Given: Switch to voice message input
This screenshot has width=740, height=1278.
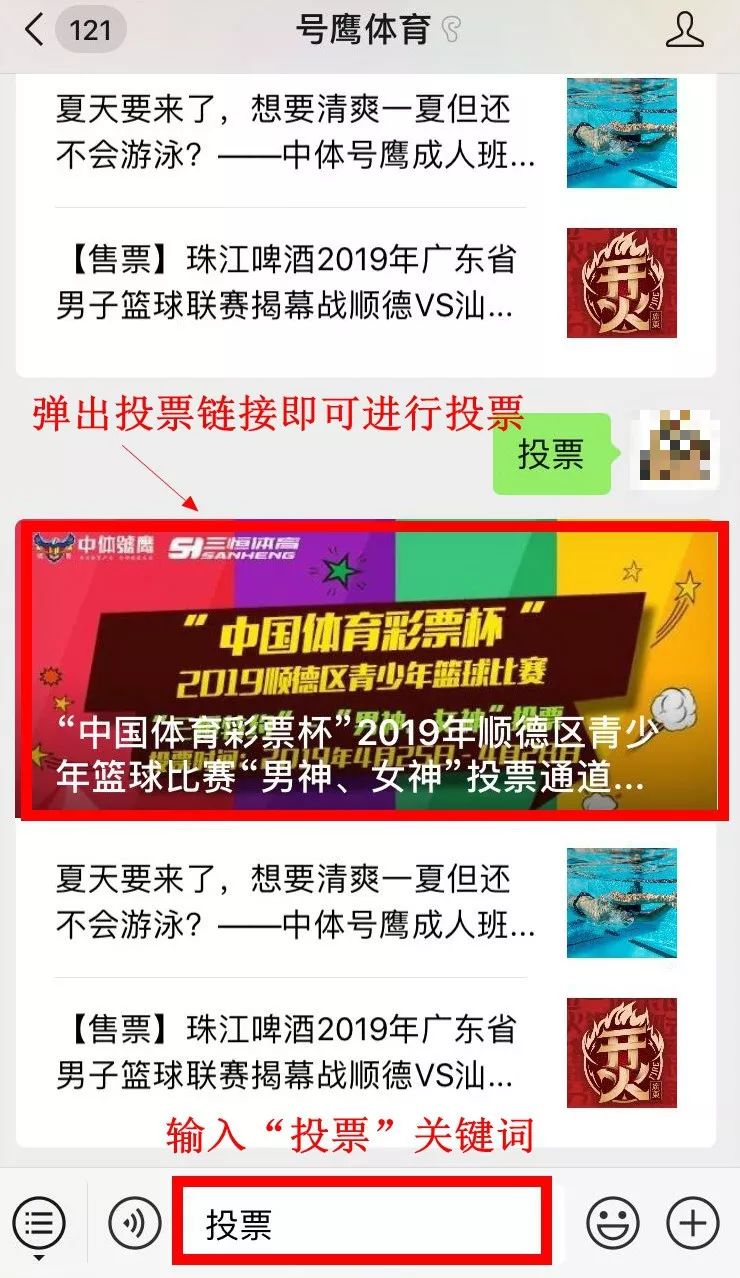Looking at the screenshot, I should coord(134,1223).
